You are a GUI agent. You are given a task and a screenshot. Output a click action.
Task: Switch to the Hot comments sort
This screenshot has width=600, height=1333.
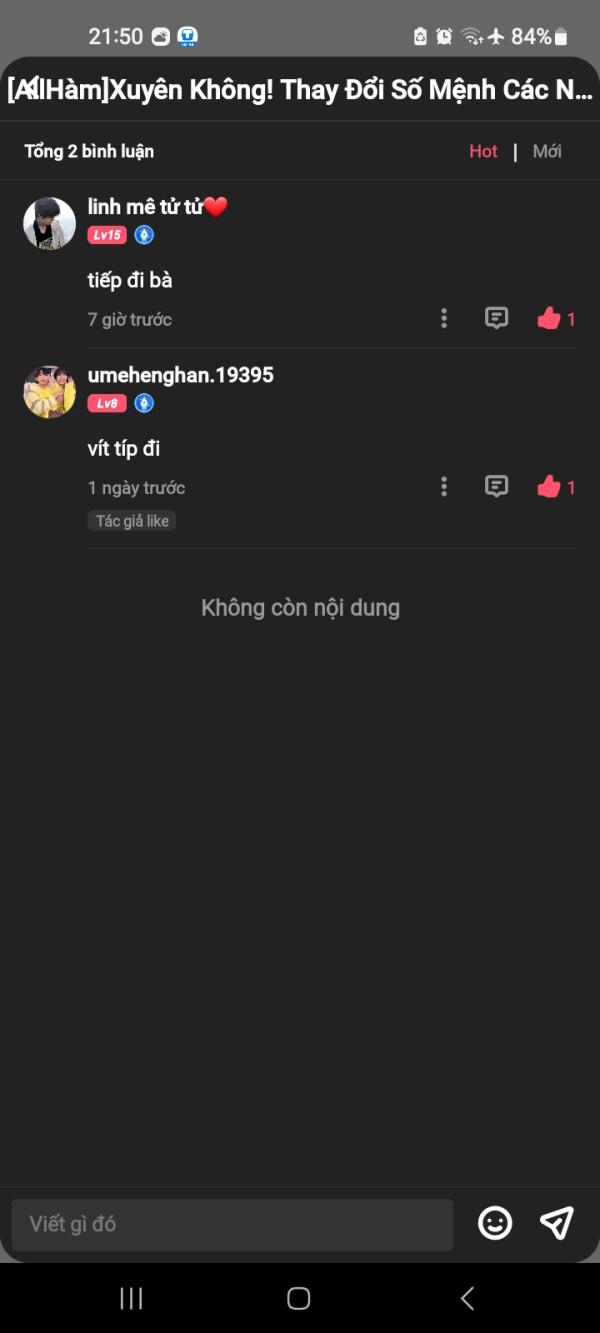coord(483,151)
